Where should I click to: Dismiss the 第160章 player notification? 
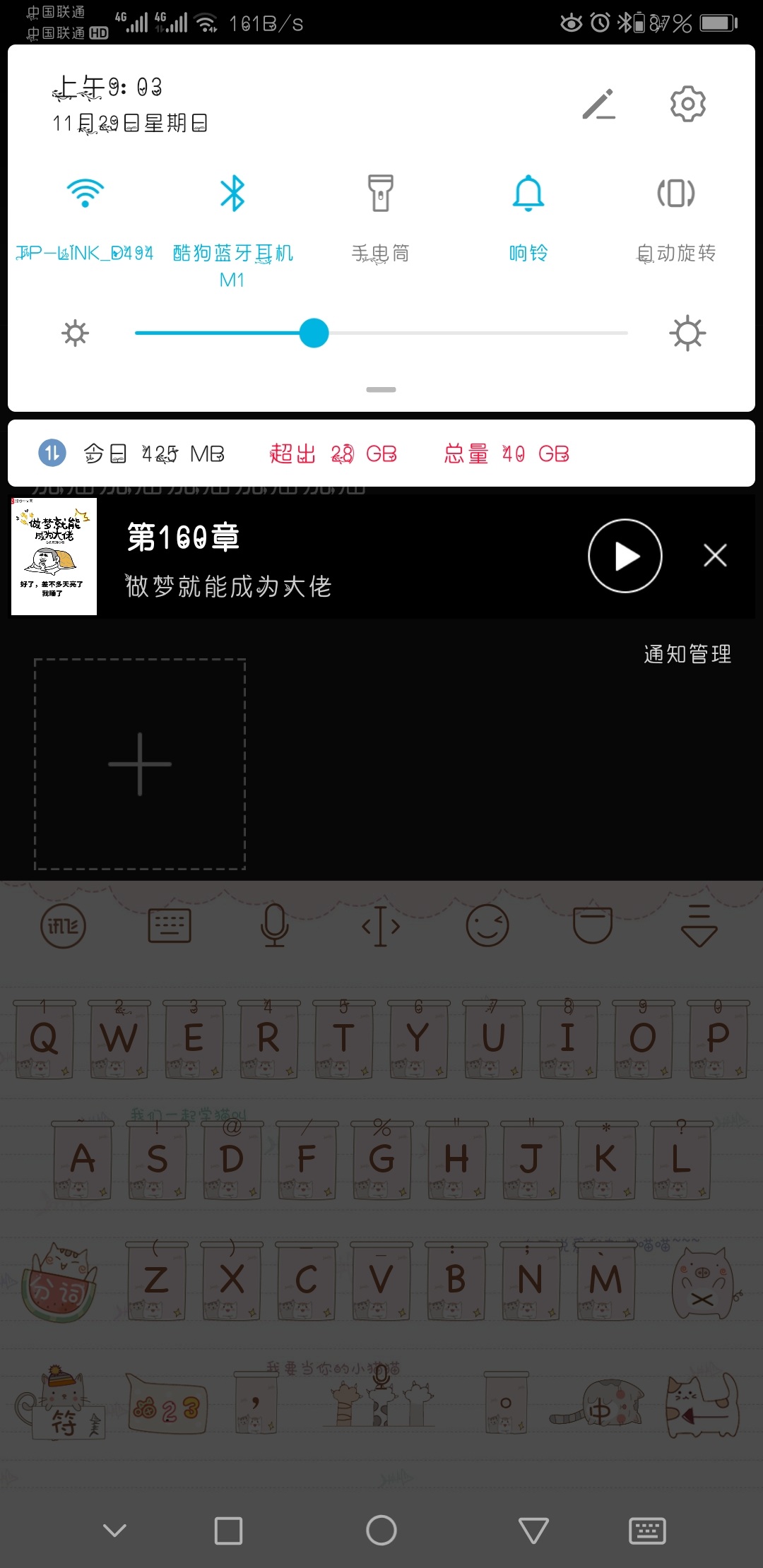tap(716, 556)
